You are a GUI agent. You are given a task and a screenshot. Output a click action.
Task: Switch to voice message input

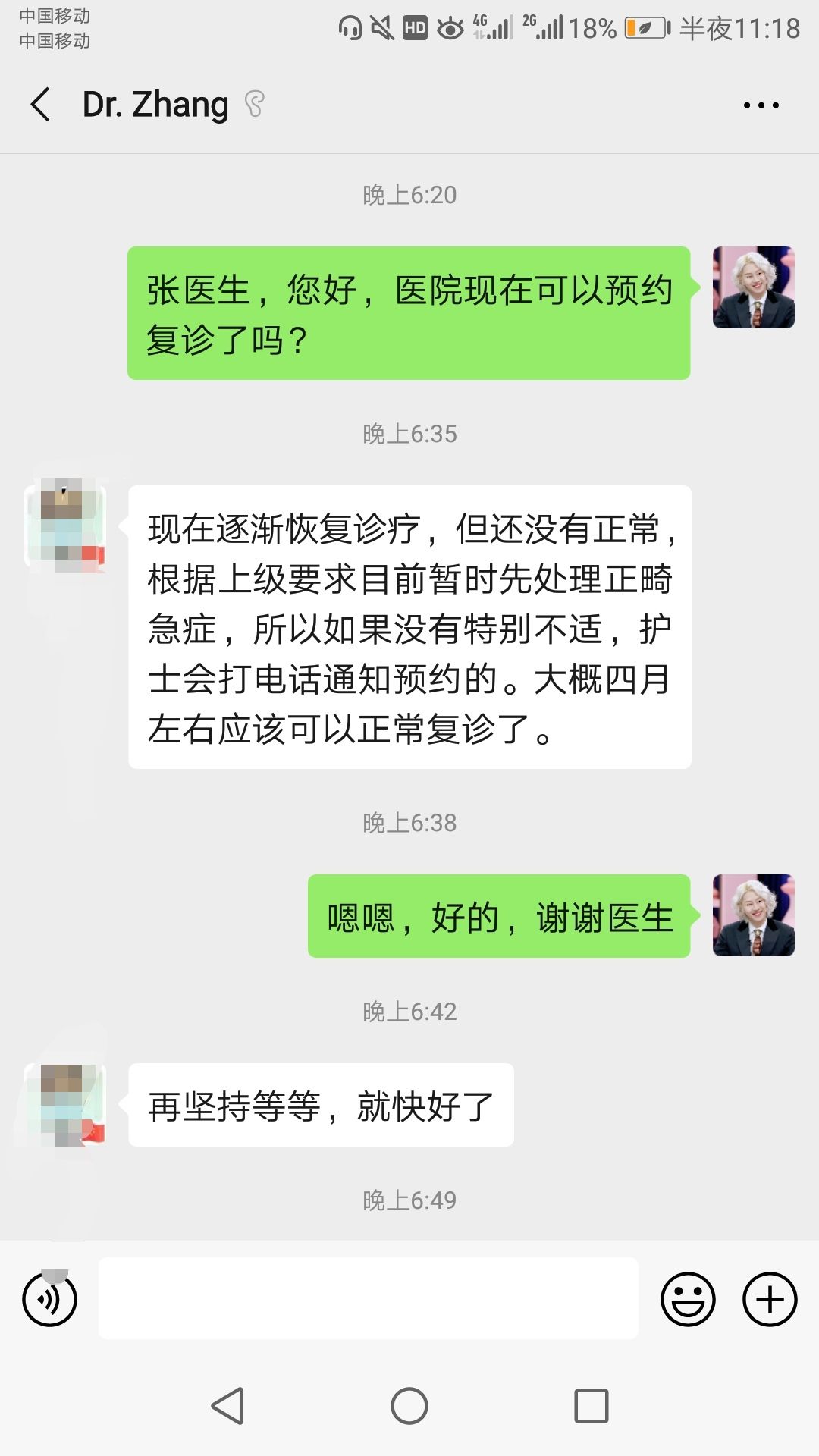pos(50,1300)
